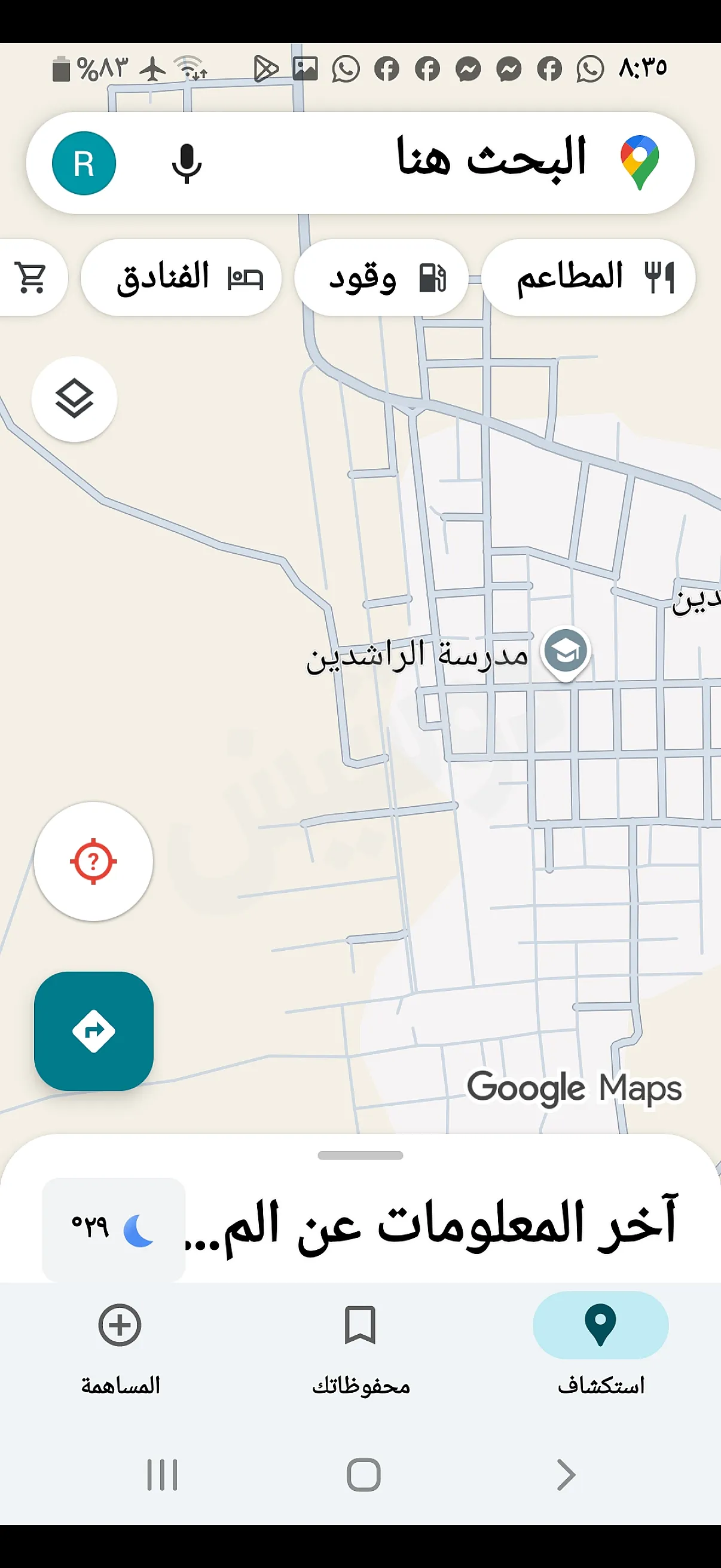Center map on my location
This screenshot has width=721, height=1568.
tap(93, 861)
